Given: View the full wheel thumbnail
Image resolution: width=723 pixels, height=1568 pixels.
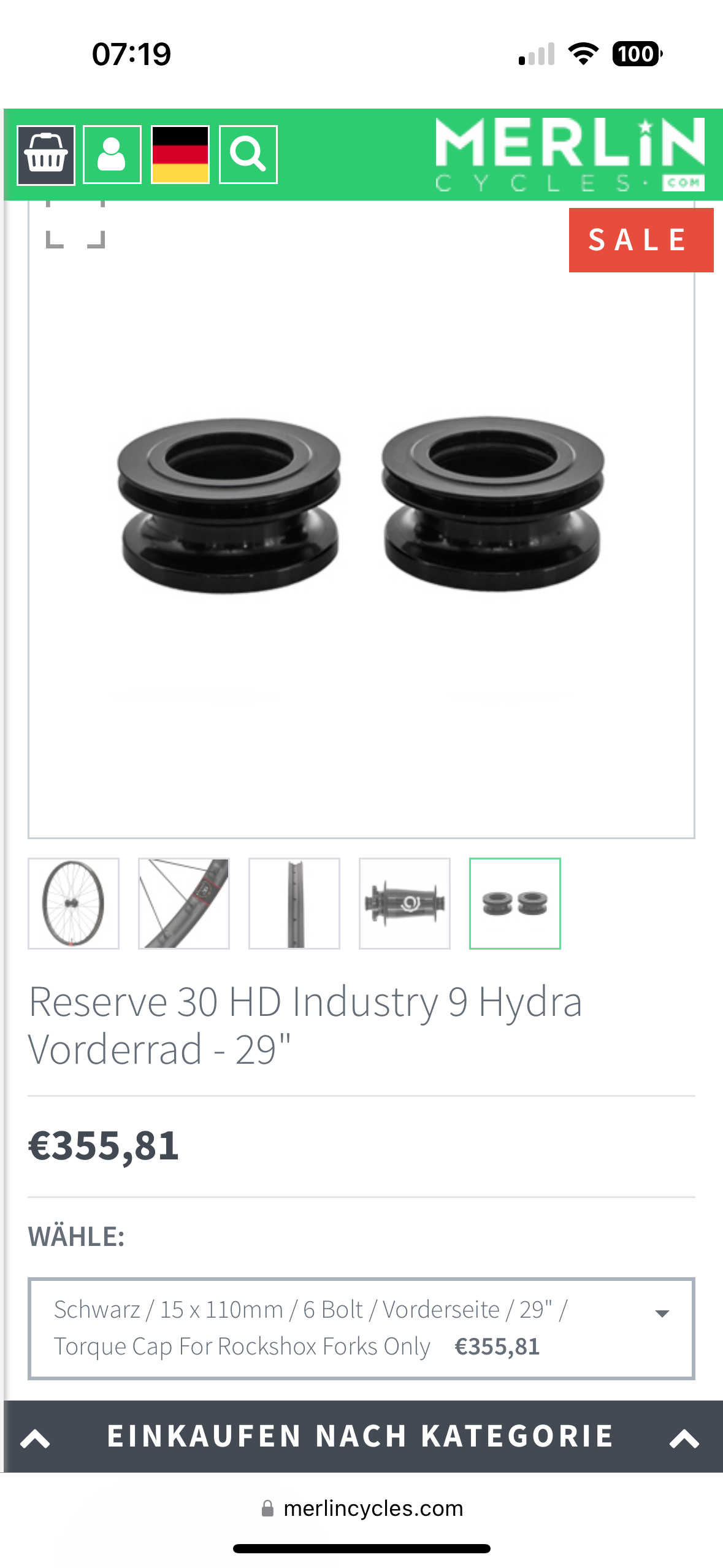Looking at the screenshot, I should 74,903.
